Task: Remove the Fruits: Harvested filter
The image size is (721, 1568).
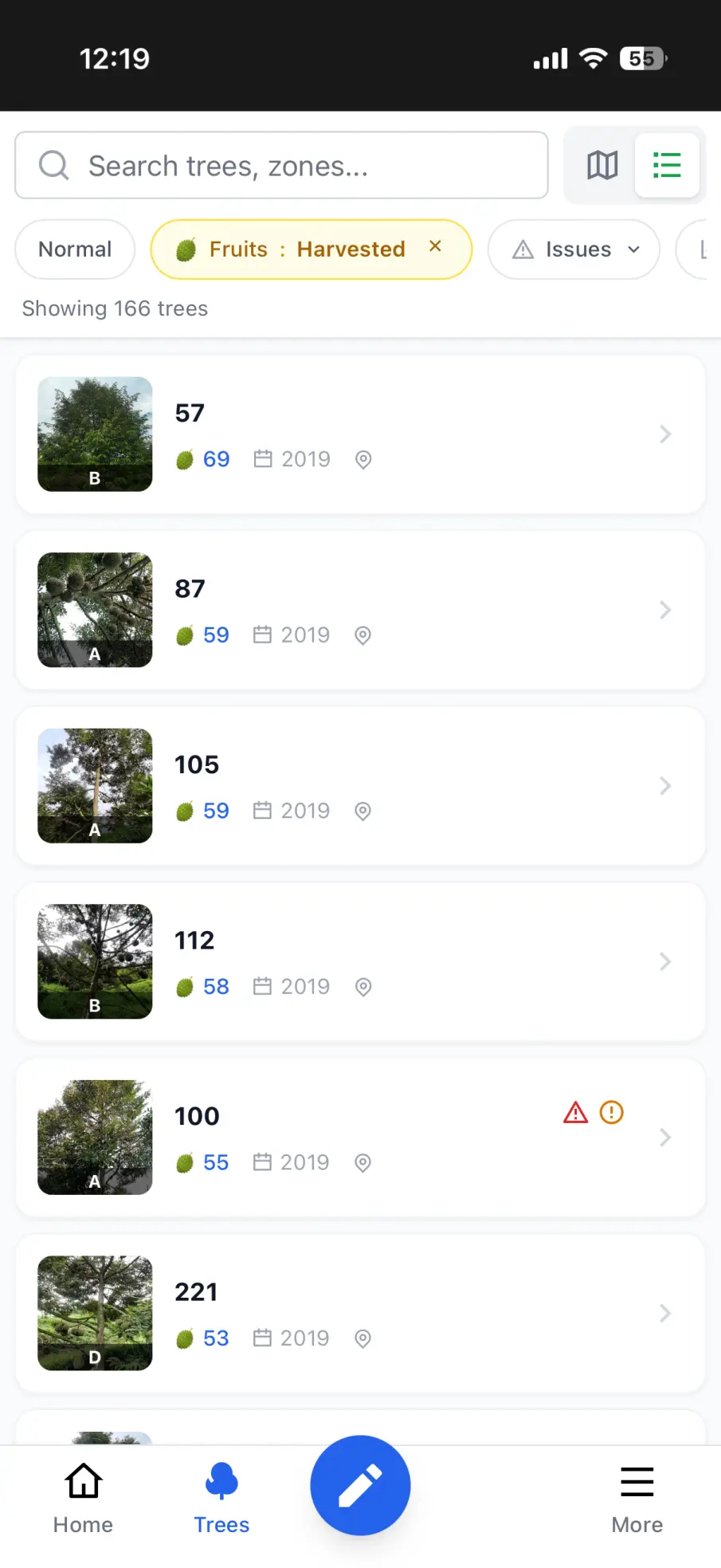Action: (435, 247)
